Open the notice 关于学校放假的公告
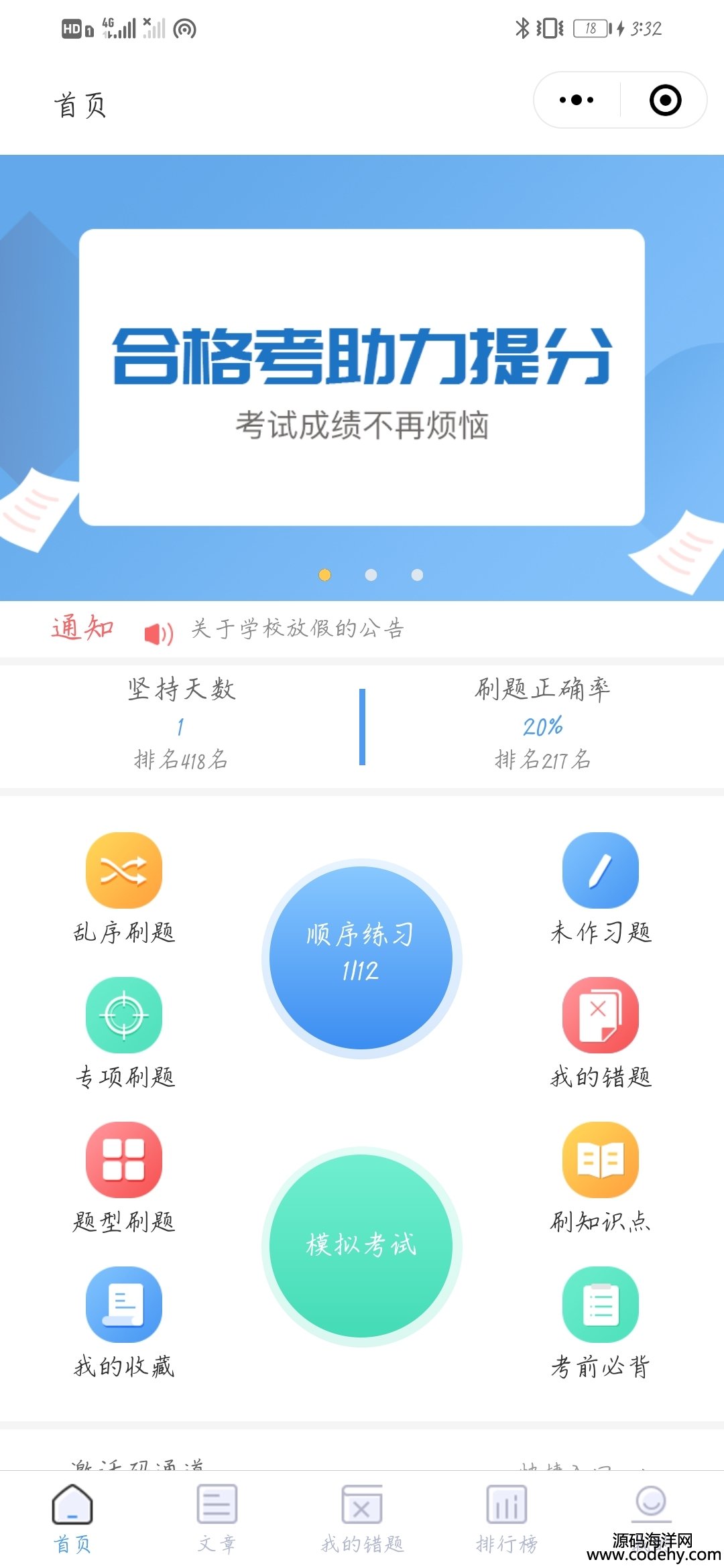 point(297,629)
